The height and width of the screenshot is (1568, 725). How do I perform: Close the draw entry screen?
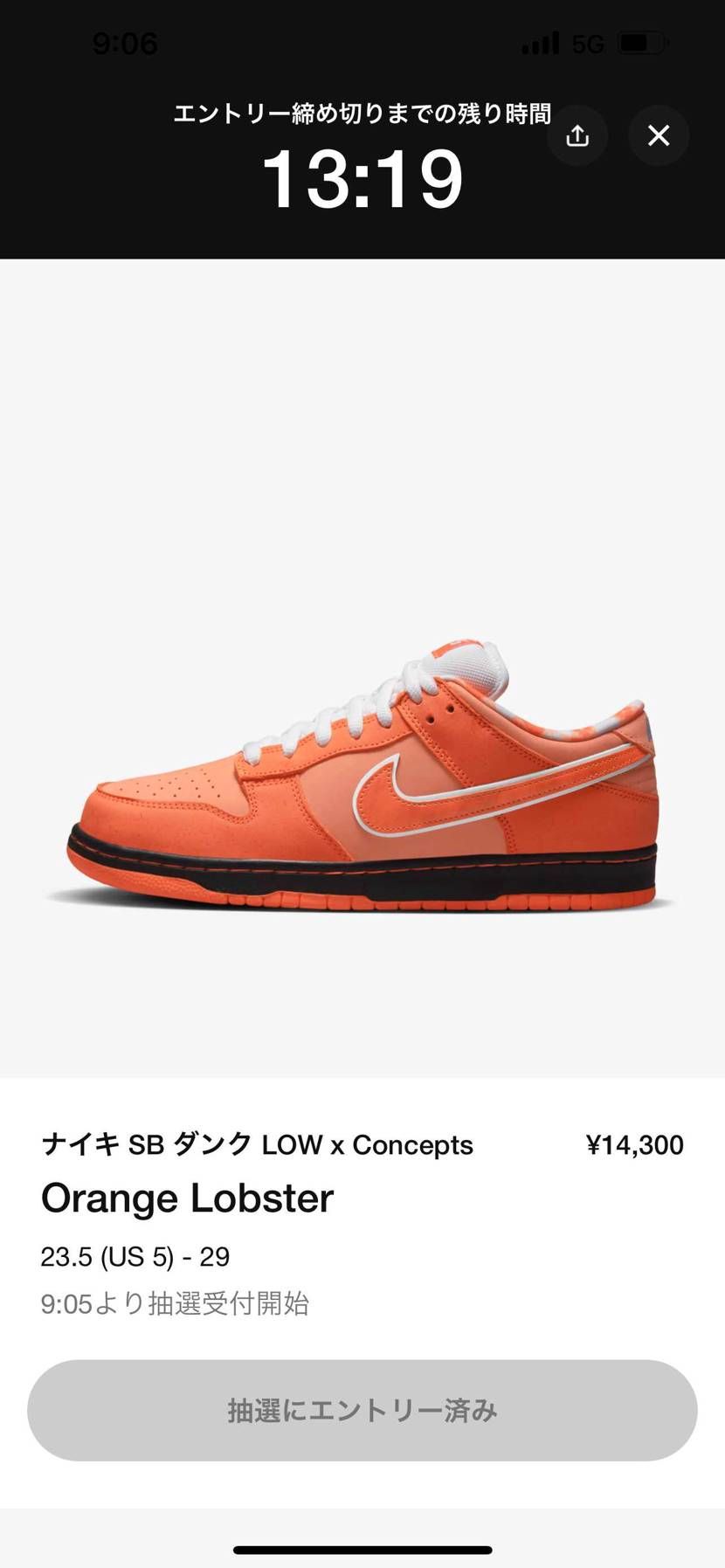click(659, 136)
